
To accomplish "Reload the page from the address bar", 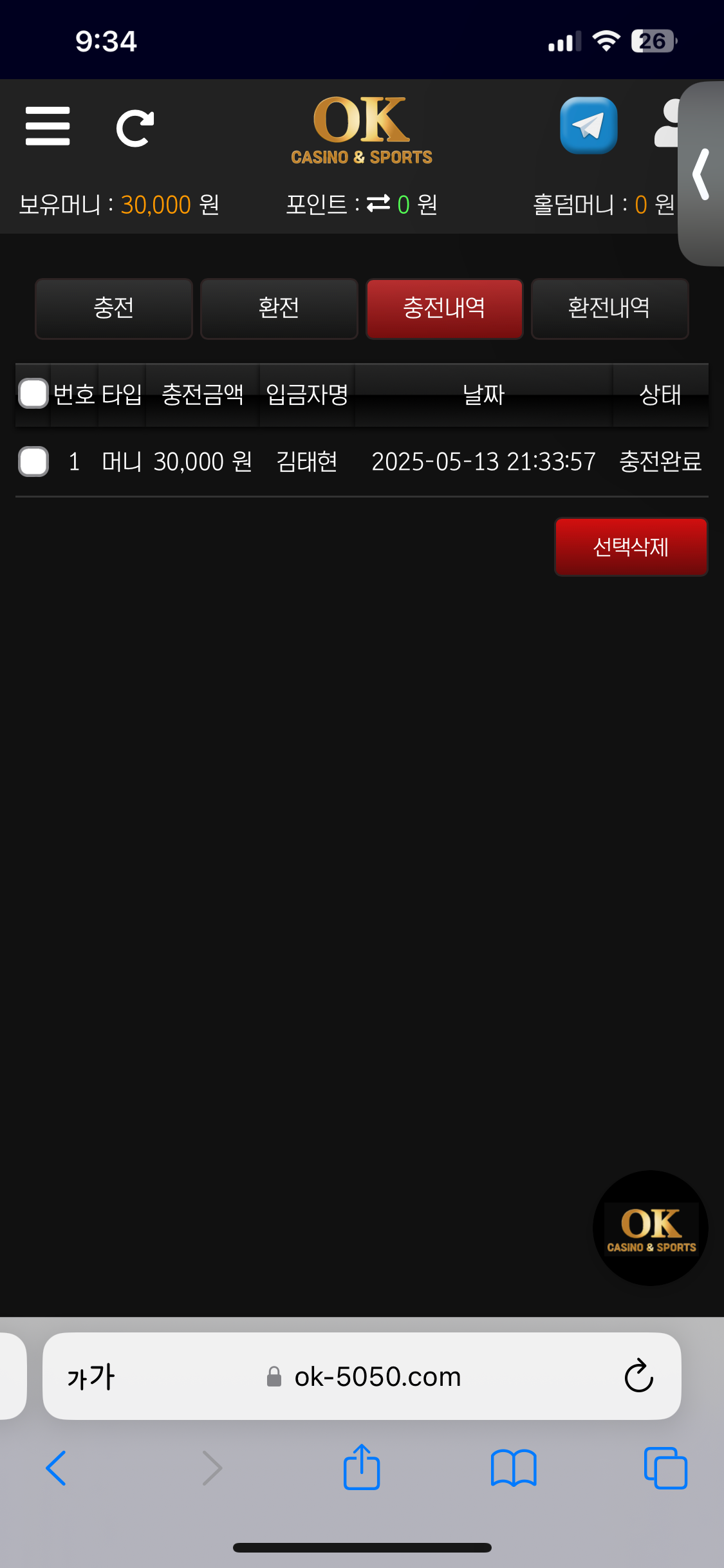I will (638, 1376).
